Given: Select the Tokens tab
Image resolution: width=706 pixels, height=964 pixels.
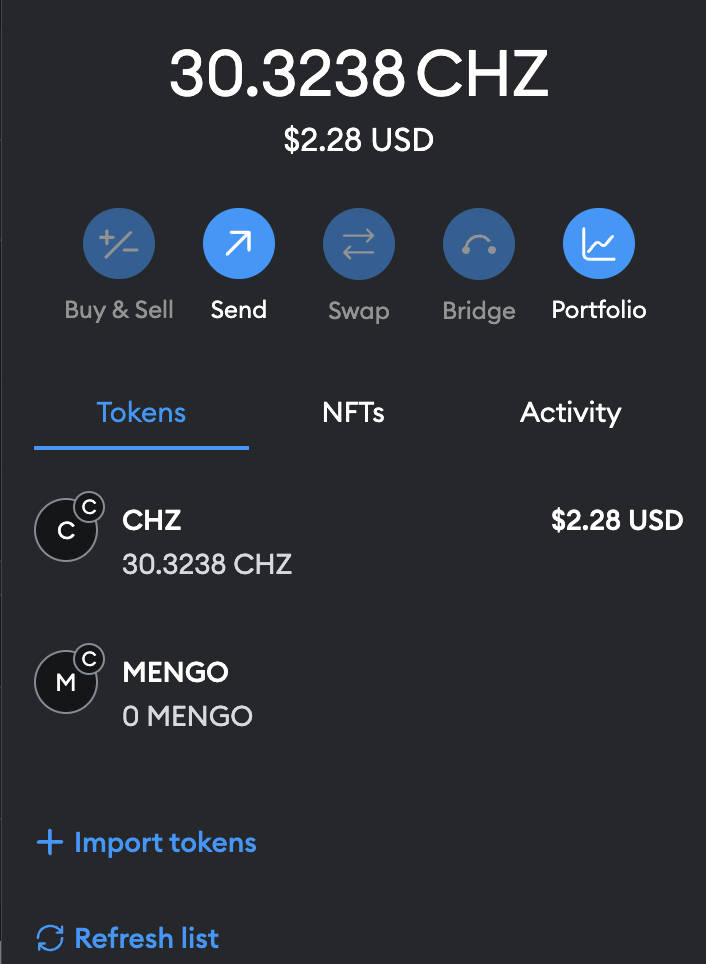Looking at the screenshot, I should pos(141,413).
